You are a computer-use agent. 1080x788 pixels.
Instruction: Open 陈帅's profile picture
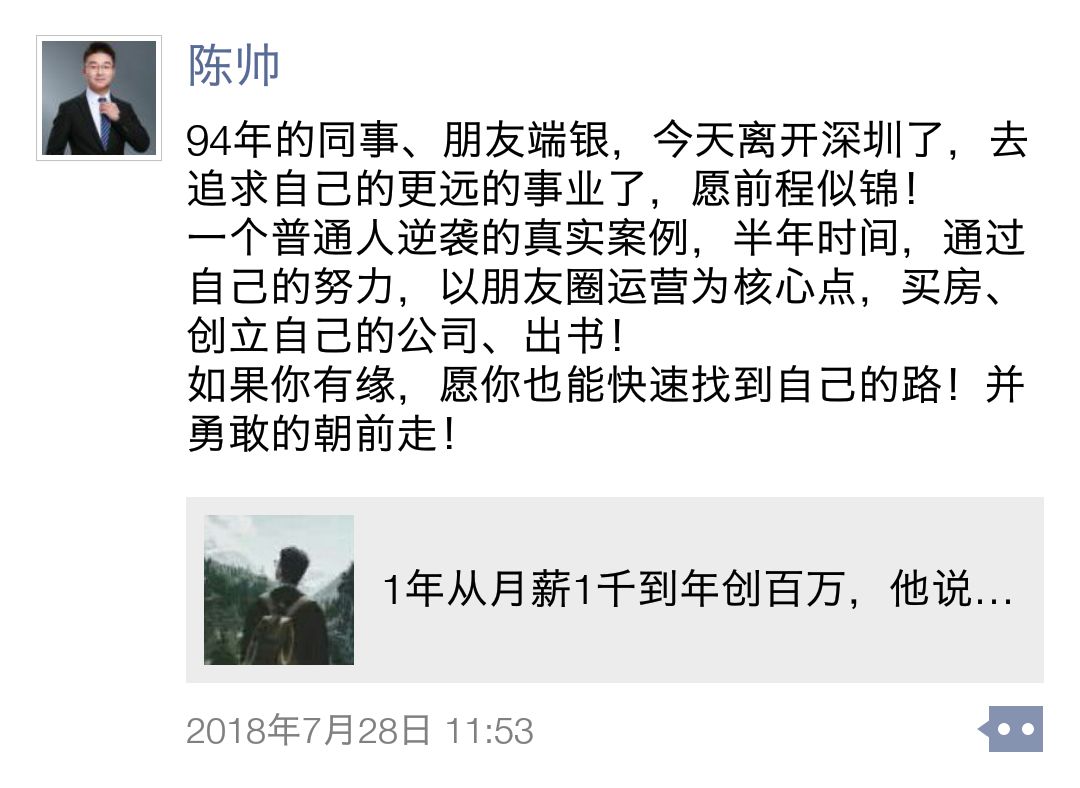[98, 97]
